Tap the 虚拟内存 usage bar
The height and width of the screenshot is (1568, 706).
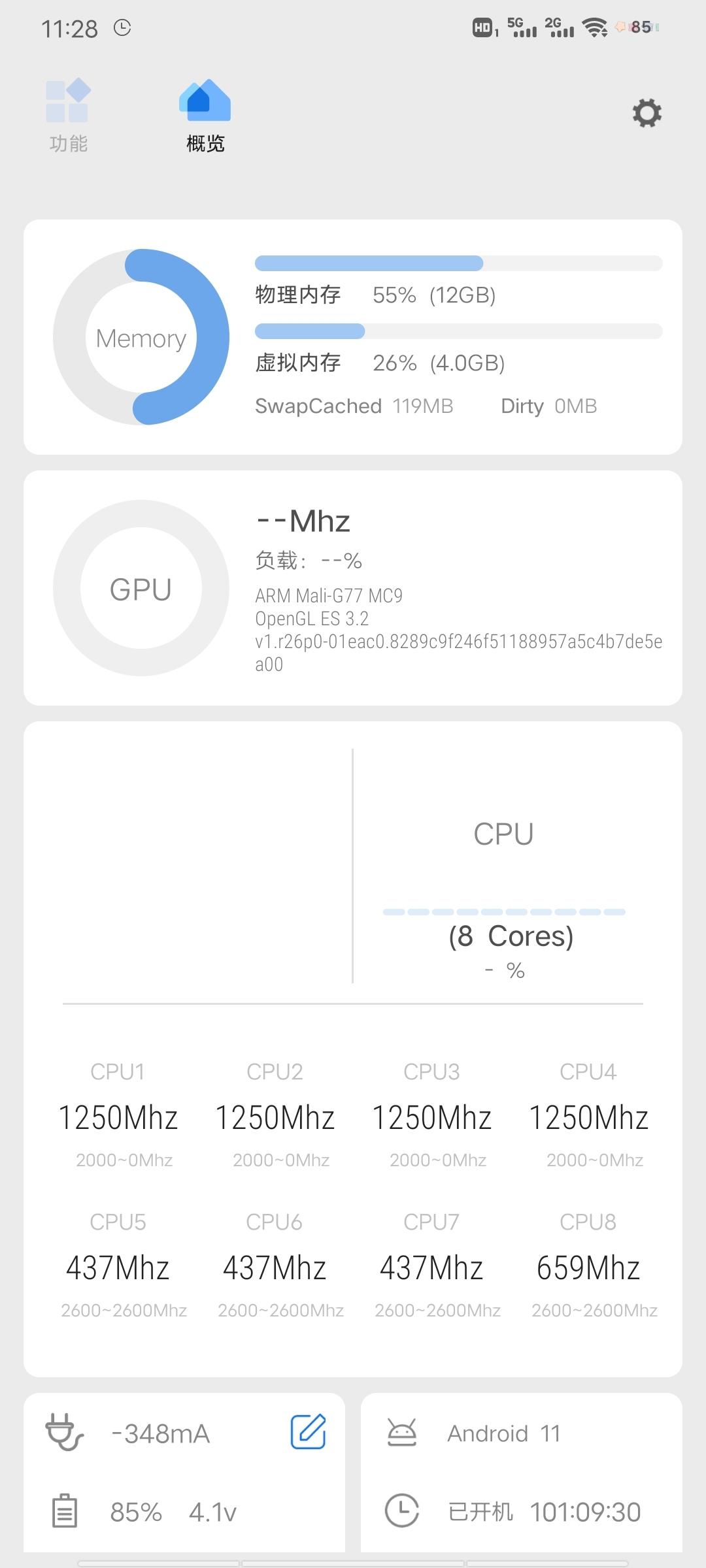[x=458, y=331]
